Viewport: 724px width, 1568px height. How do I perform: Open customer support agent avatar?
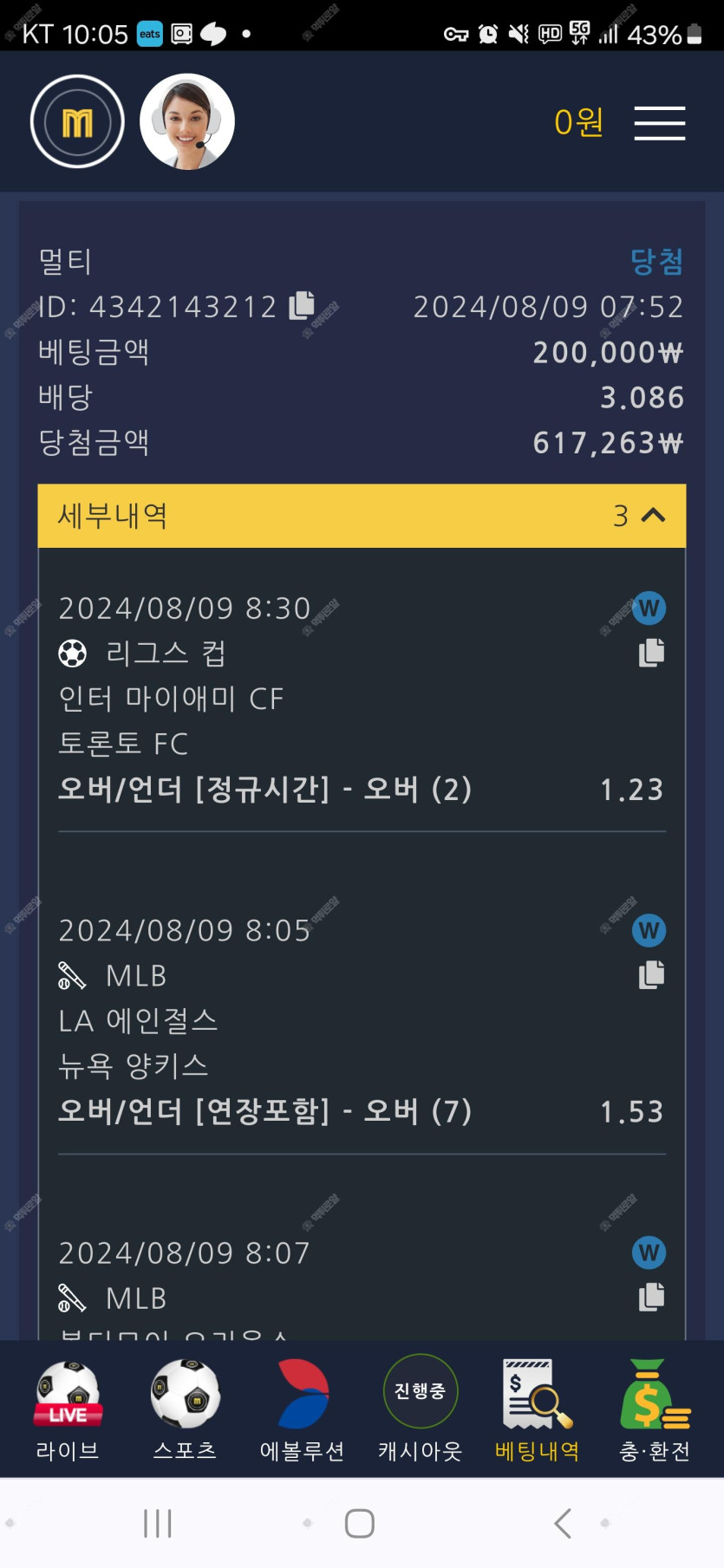tap(186, 122)
